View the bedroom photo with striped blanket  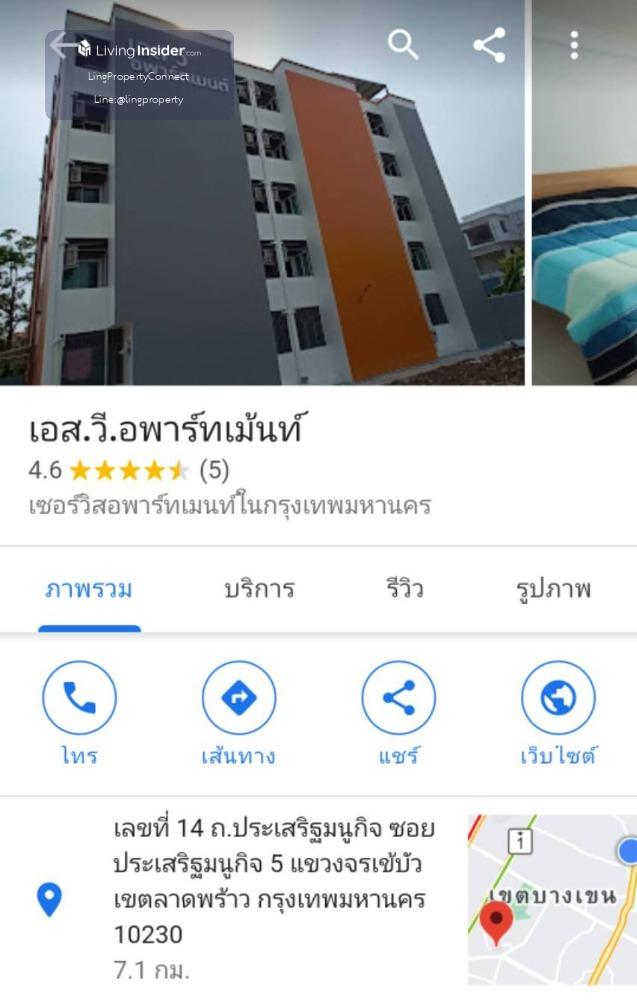[x=584, y=250]
